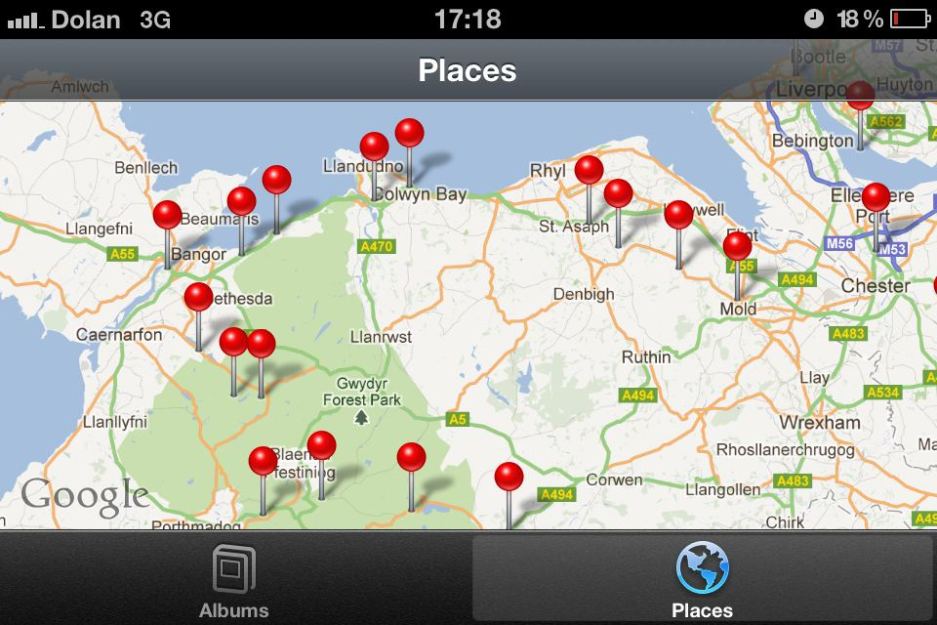Select the pin near Bangor
Viewport: 937px width, 625px height.
pos(167,216)
